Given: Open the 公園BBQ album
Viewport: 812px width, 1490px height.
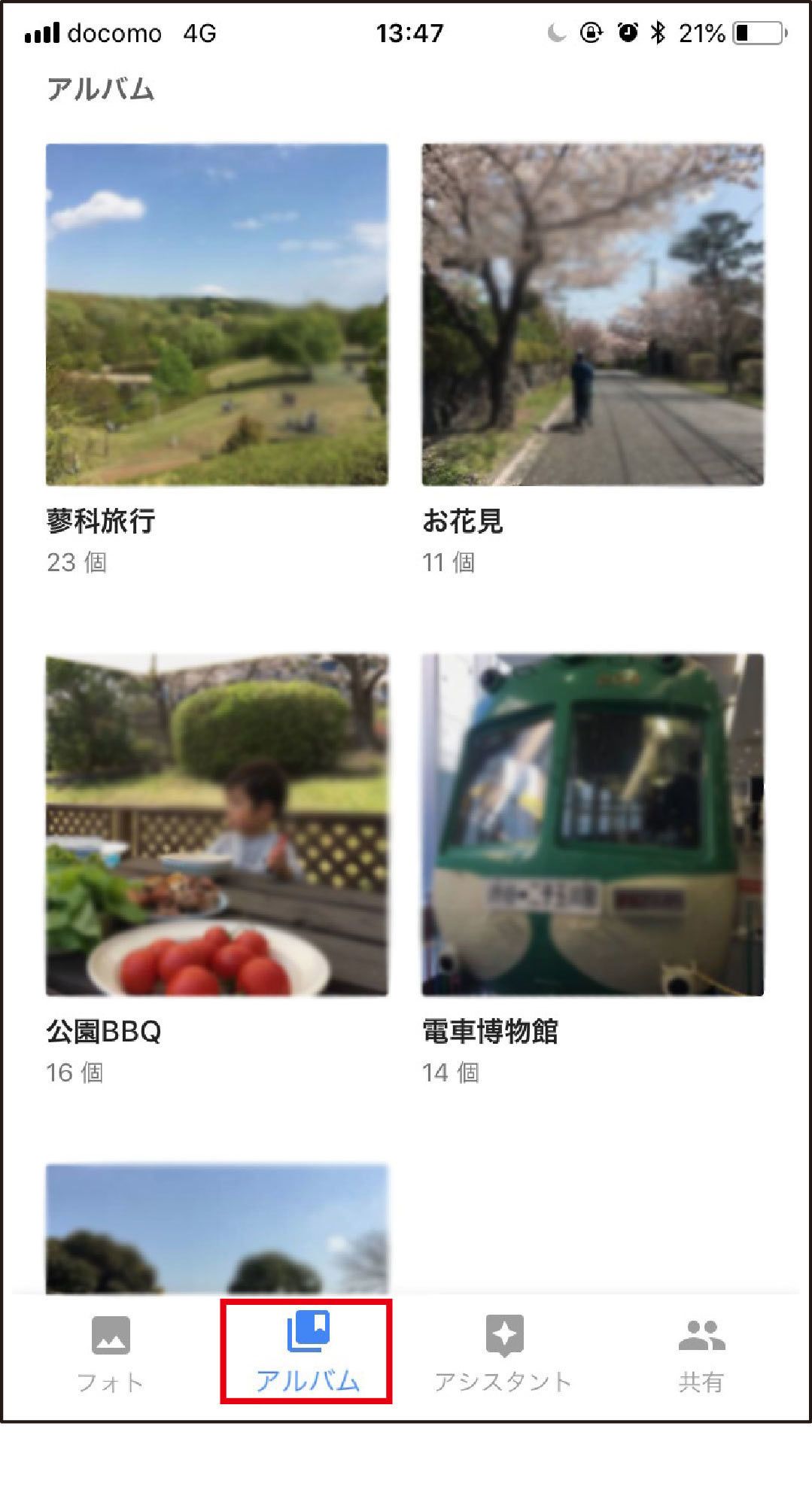Looking at the screenshot, I should [217, 825].
